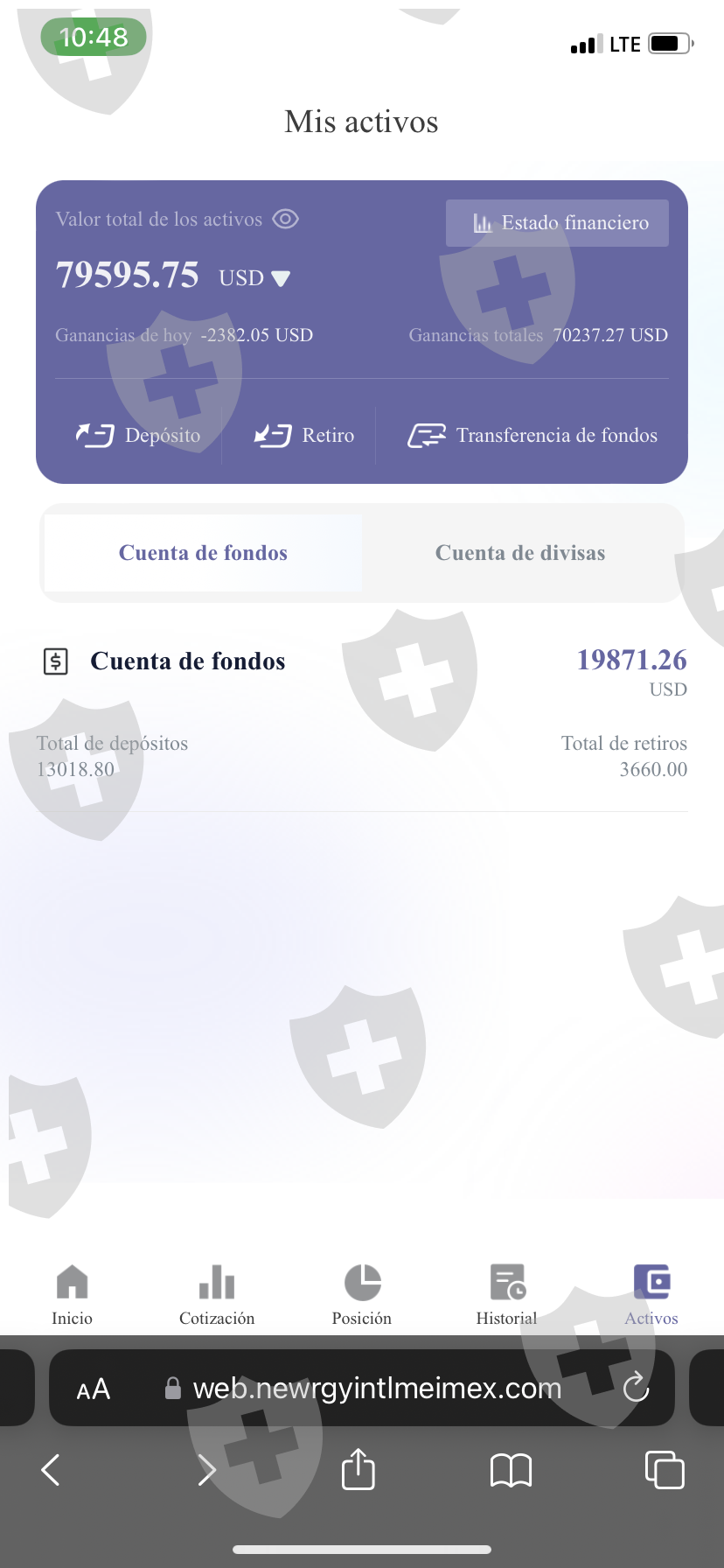Viewport: 724px width, 1568px height.
Task: Open Transferencia de fondos
Action: 533,435
